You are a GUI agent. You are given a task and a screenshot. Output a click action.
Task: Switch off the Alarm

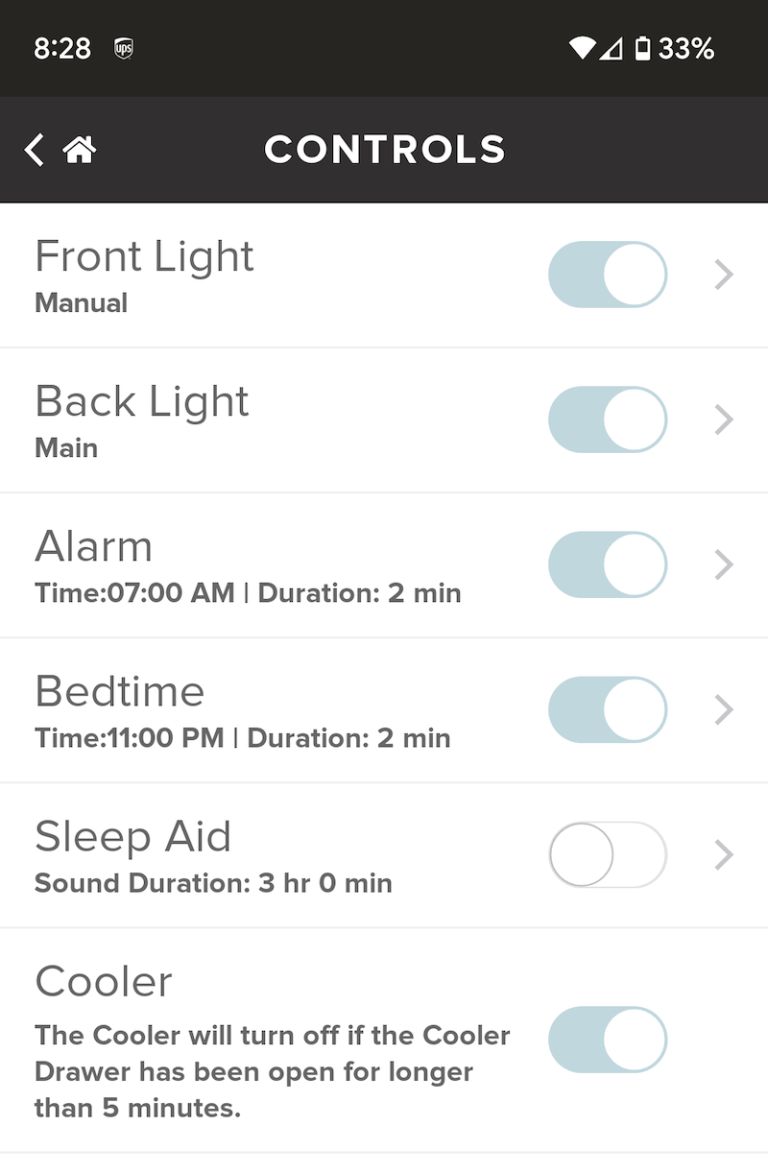[607, 564]
